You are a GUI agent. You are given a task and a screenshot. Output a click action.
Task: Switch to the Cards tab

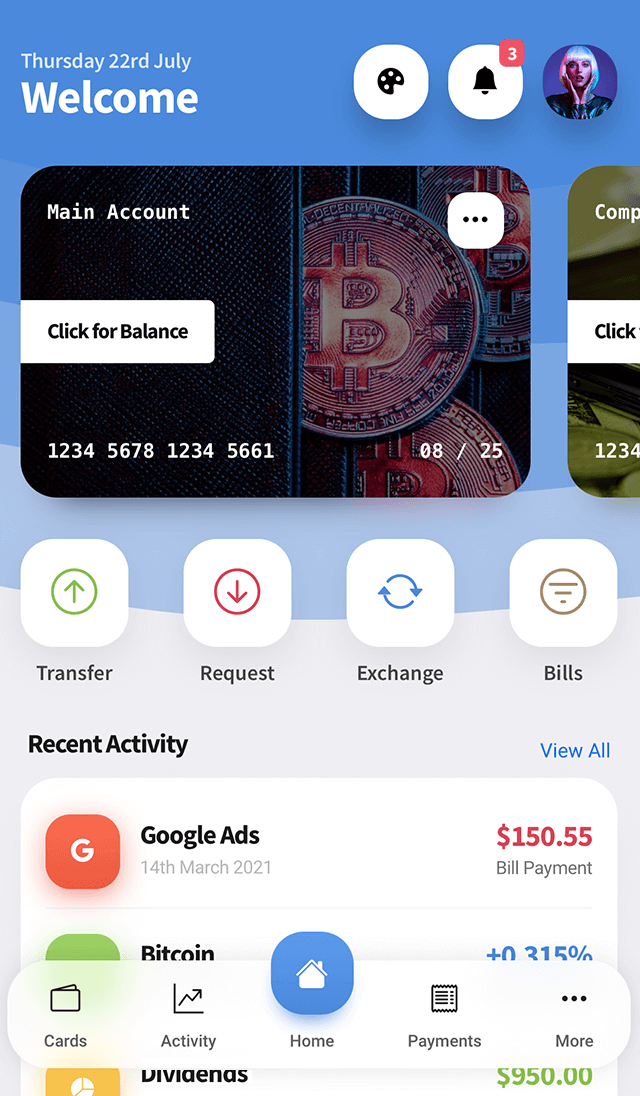click(x=66, y=1016)
